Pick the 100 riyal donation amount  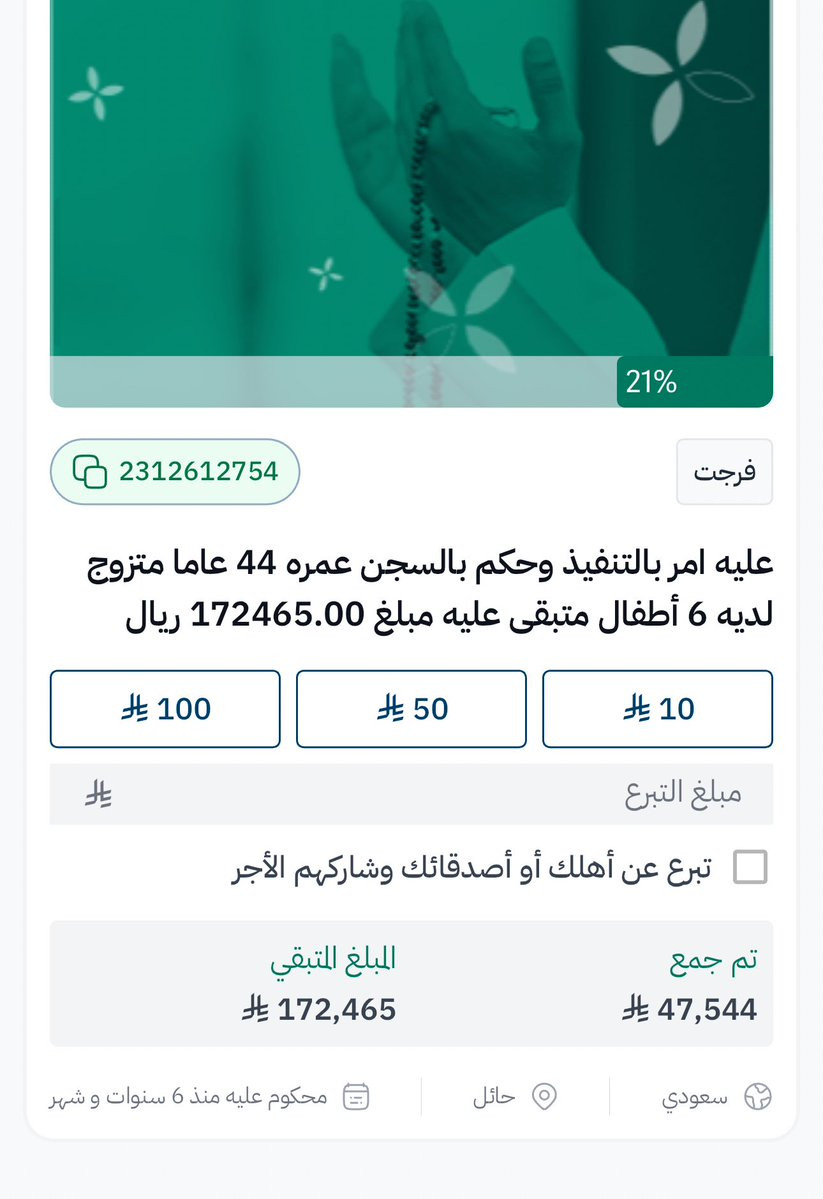click(165, 709)
